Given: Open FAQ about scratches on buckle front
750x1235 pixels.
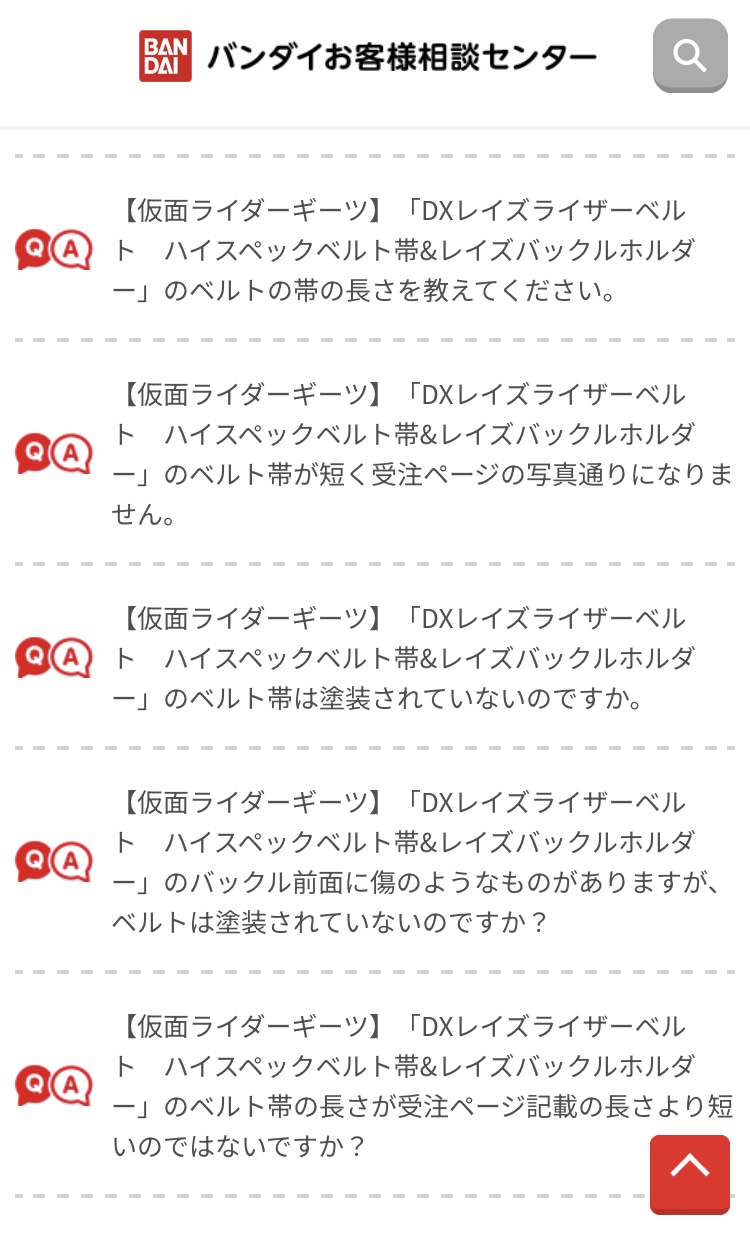Looking at the screenshot, I should pos(375,861).
